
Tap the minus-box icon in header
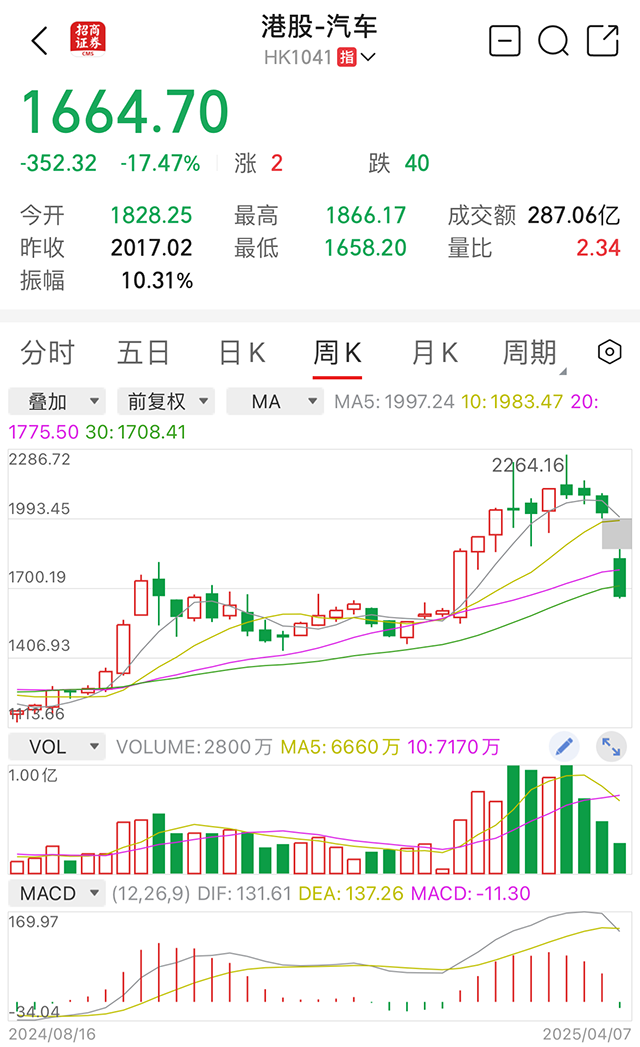(504, 41)
